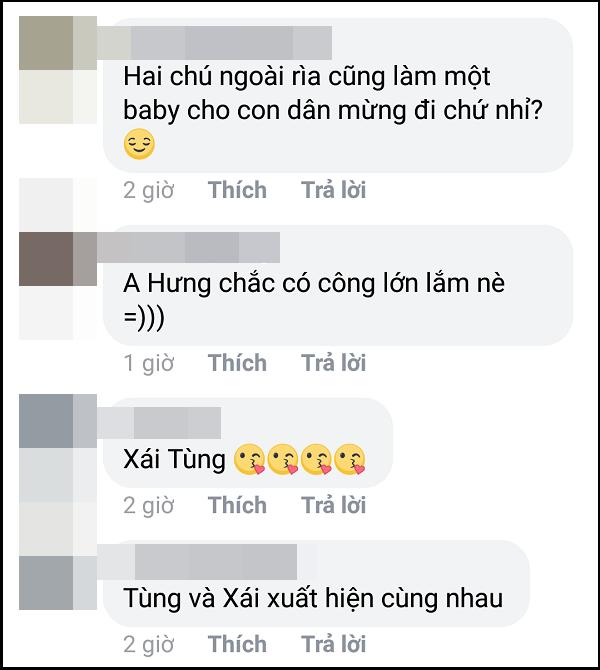This screenshot has width=600, height=670.
Task: Like the comment about 'Hai chú ngoài rìa'
Action: (237, 190)
